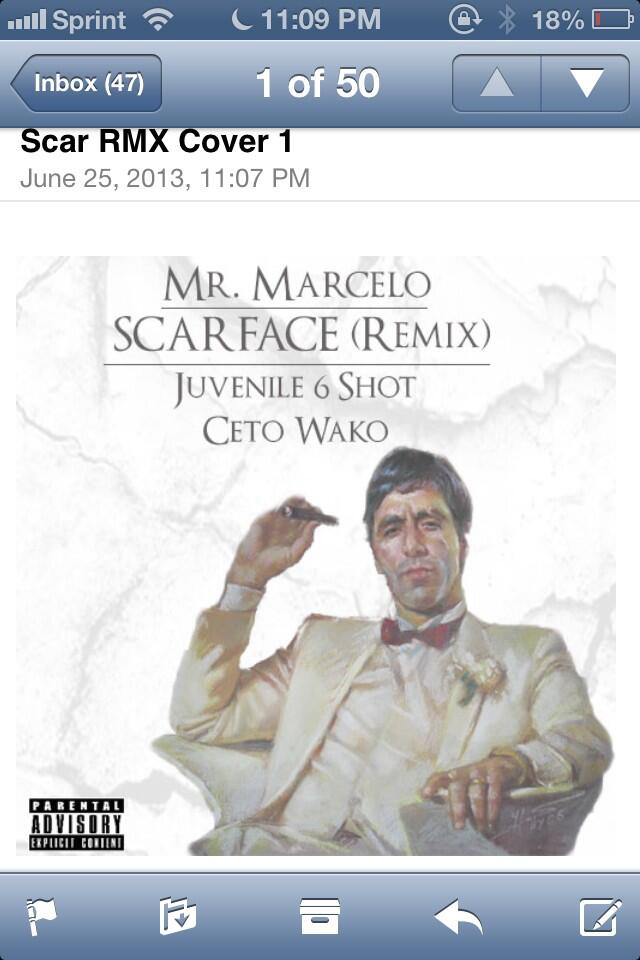Flag this email
This screenshot has height=960, width=640.
click(x=40, y=917)
